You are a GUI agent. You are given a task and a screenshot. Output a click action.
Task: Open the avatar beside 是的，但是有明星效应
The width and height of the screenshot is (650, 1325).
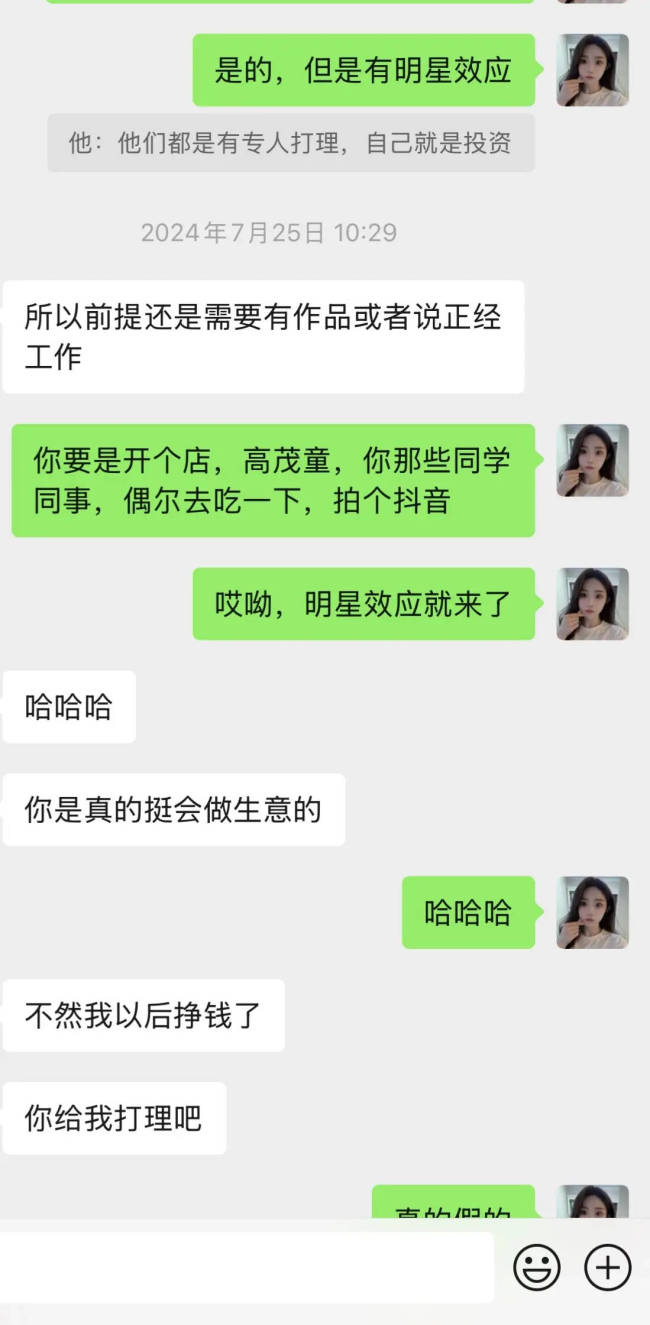pos(592,70)
